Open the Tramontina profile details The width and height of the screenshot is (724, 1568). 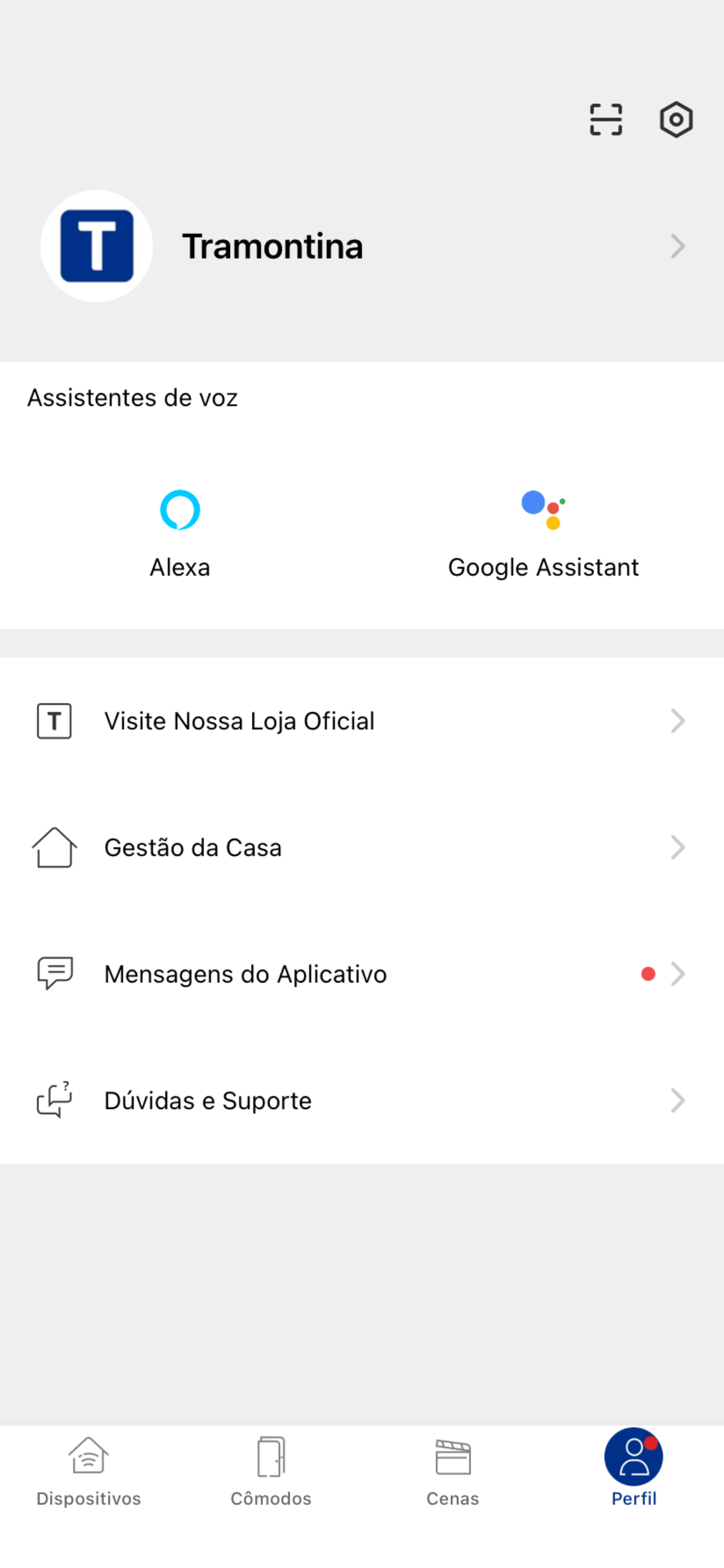[x=362, y=246]
